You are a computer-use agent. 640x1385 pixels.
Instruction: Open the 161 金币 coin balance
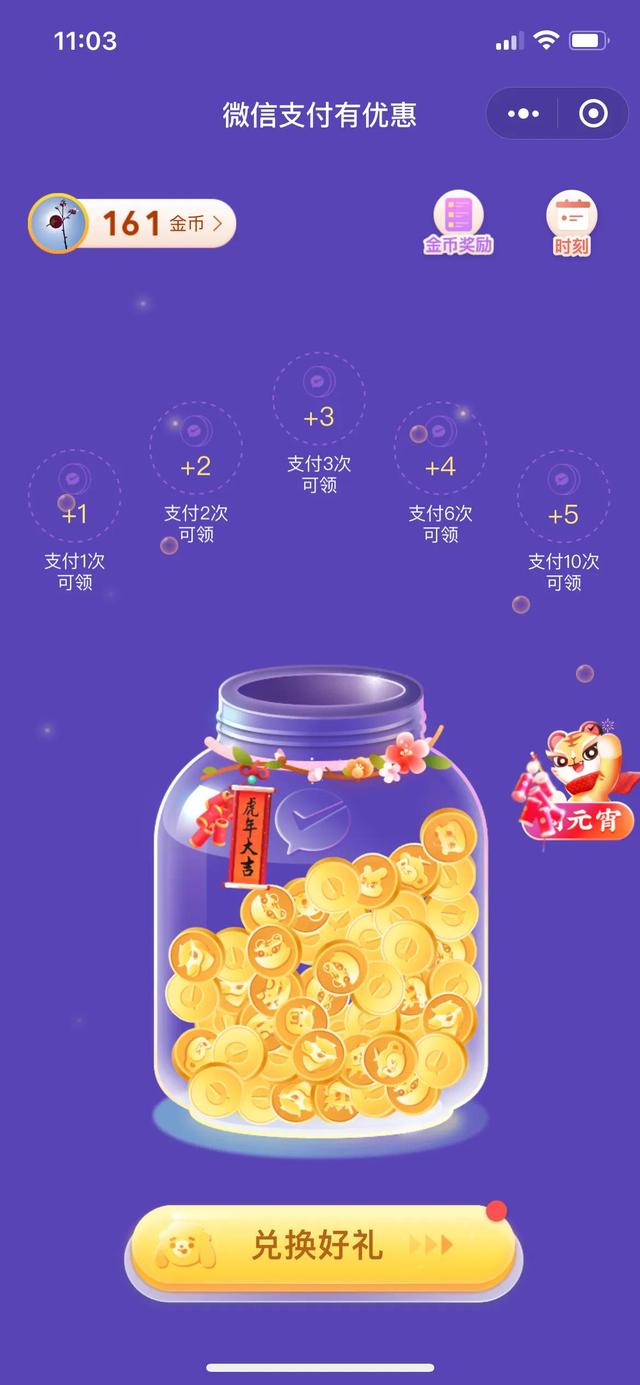pyautogui.click(x=132, y=223)
